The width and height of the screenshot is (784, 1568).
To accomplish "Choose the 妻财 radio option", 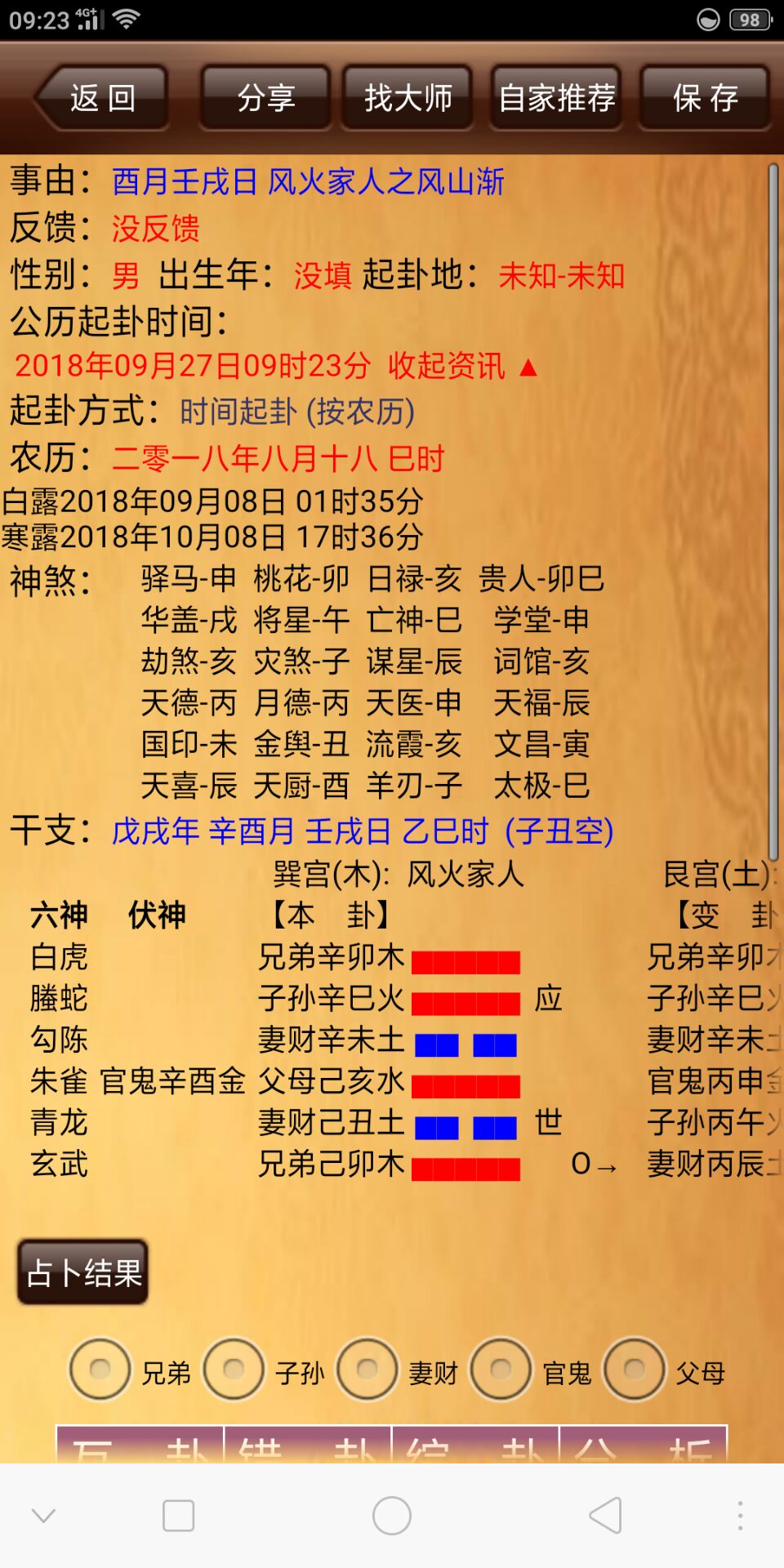I will click(x=367, y=1369).
